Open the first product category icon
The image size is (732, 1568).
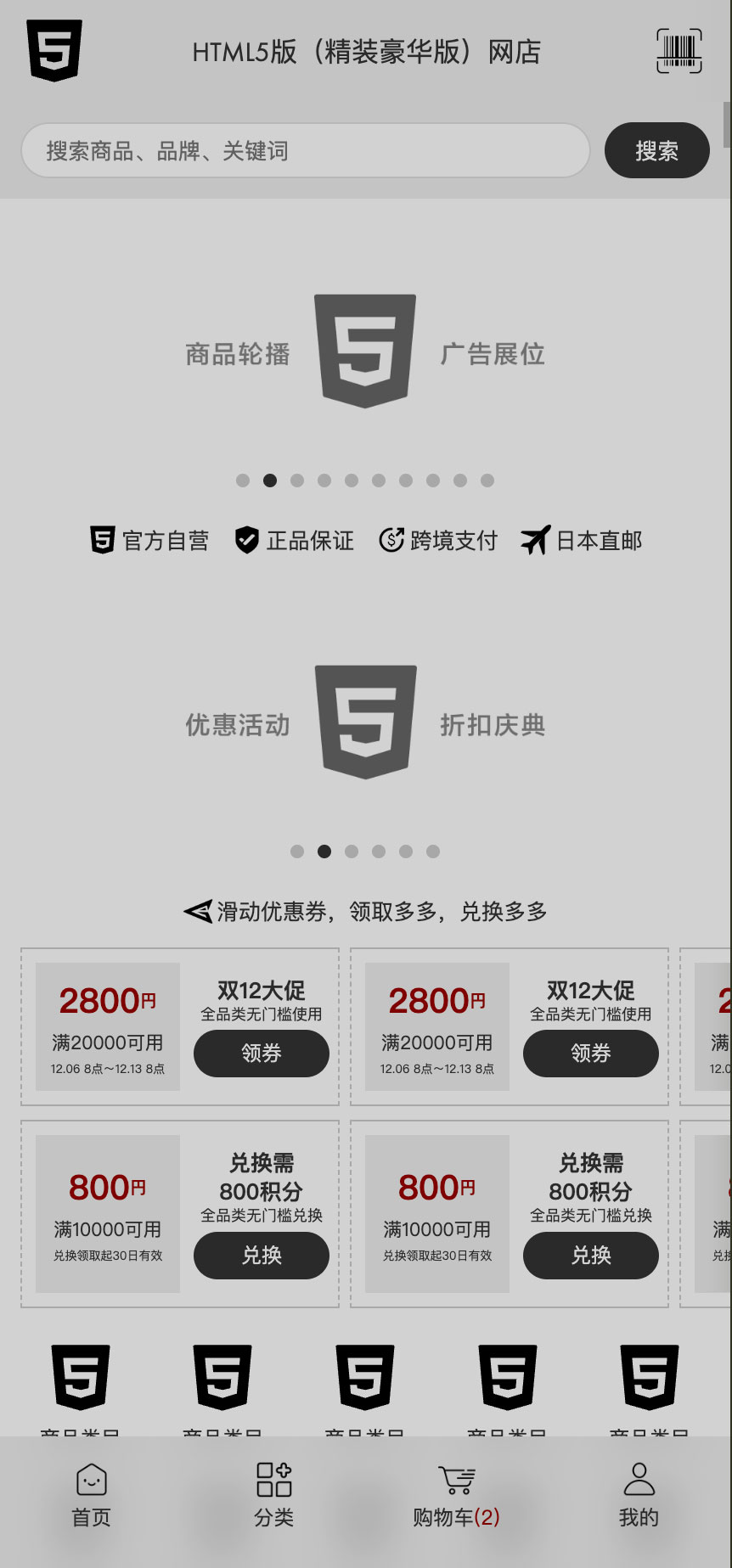(81, 1377)
